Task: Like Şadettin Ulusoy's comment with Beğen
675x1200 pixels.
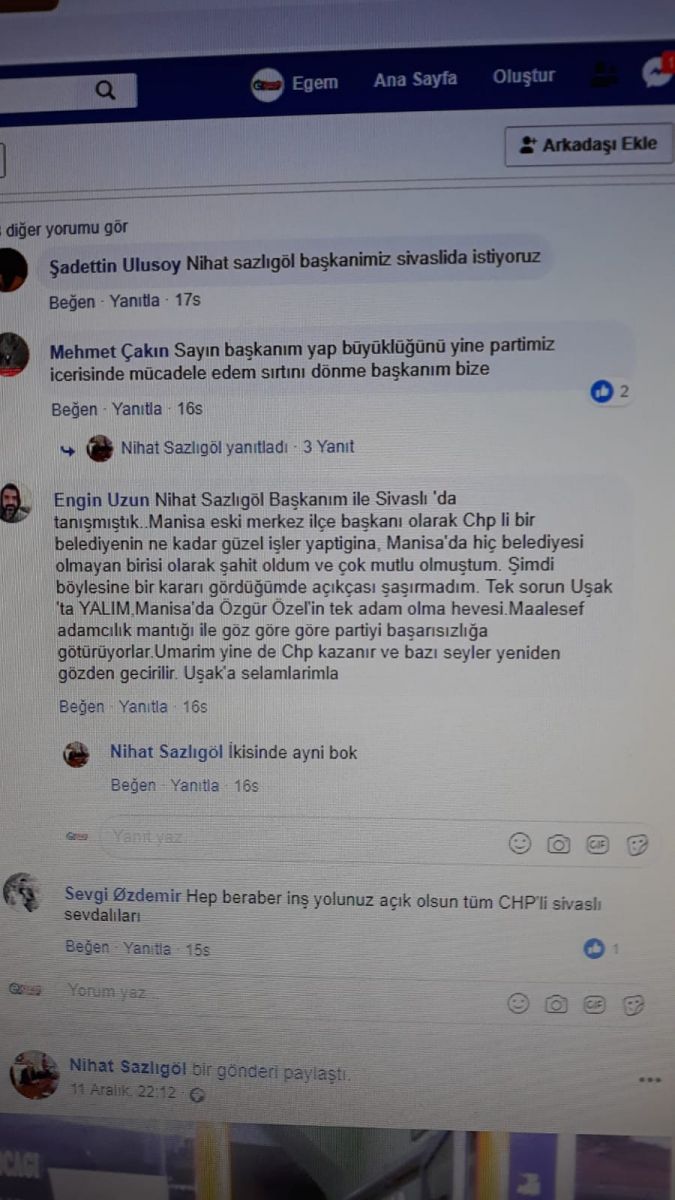Action: (x=72, y=301)
